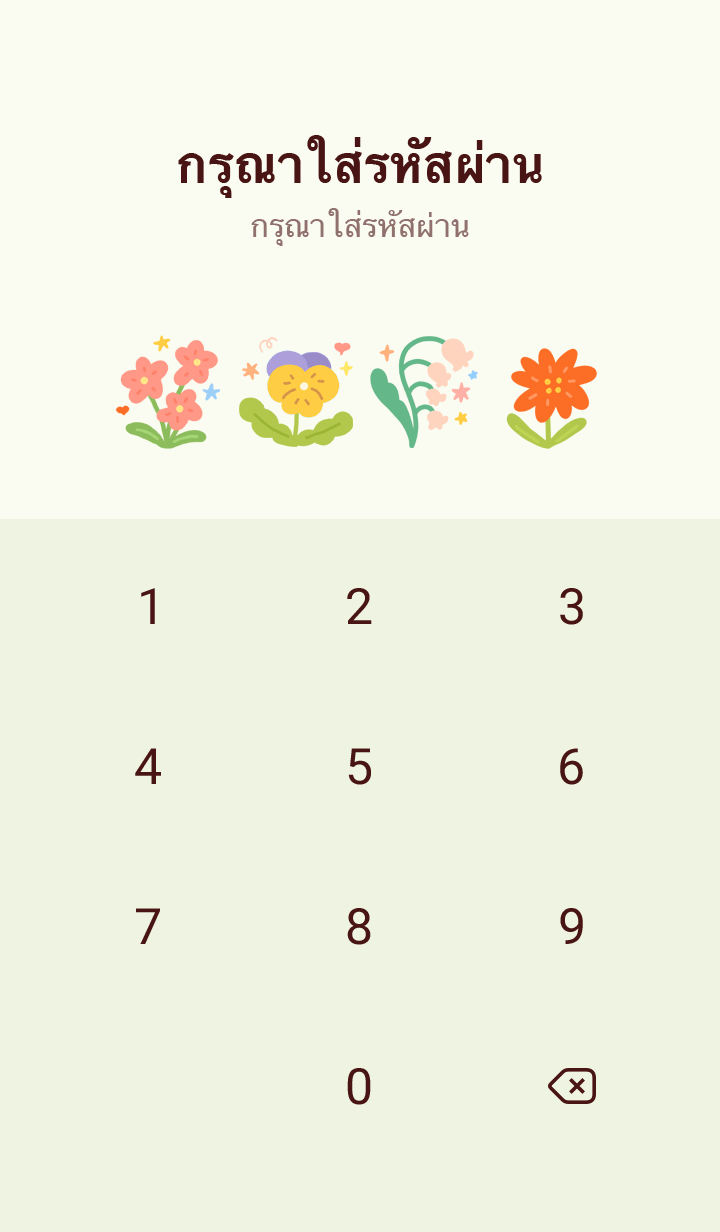Tap the number 2 key
This screenshot has width=720, height=1232.
click(359, 607)
